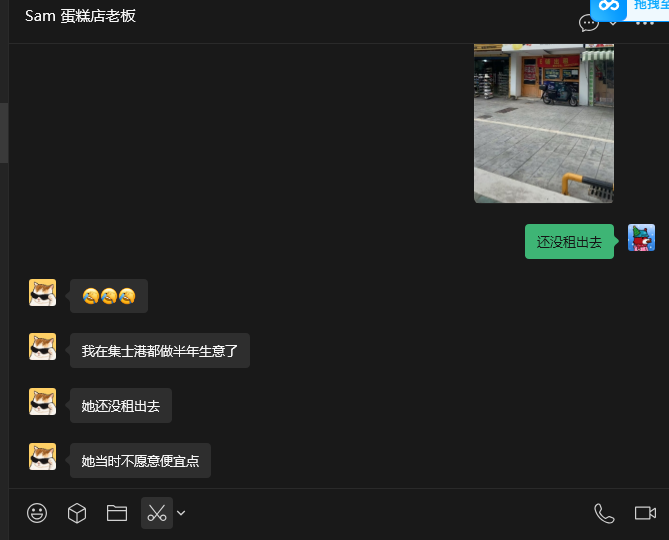Open the more options menu in header
This screenshot has height=540, width=669.
[645, 23]
